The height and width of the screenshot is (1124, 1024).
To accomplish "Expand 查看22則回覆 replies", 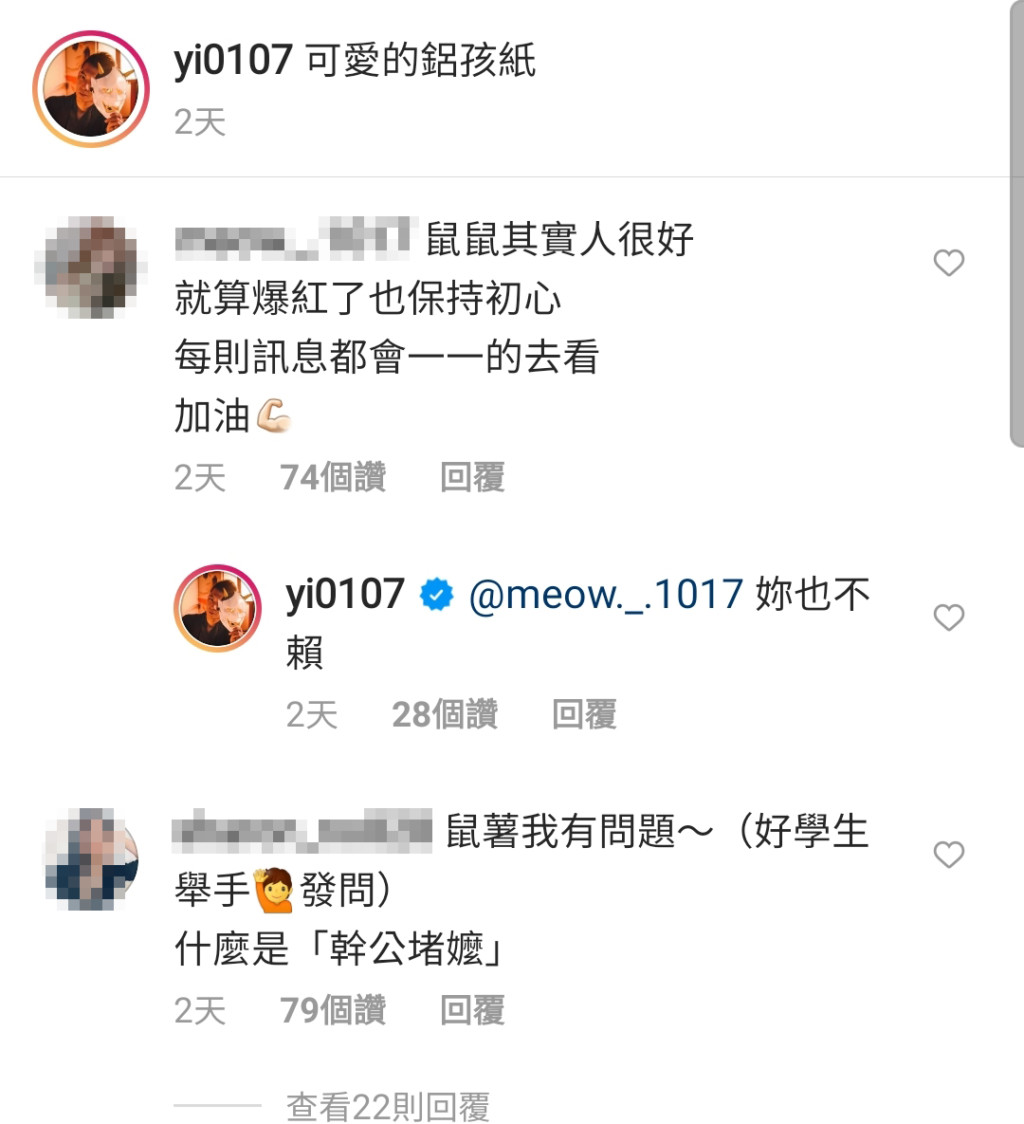I will pos(387,1106).
